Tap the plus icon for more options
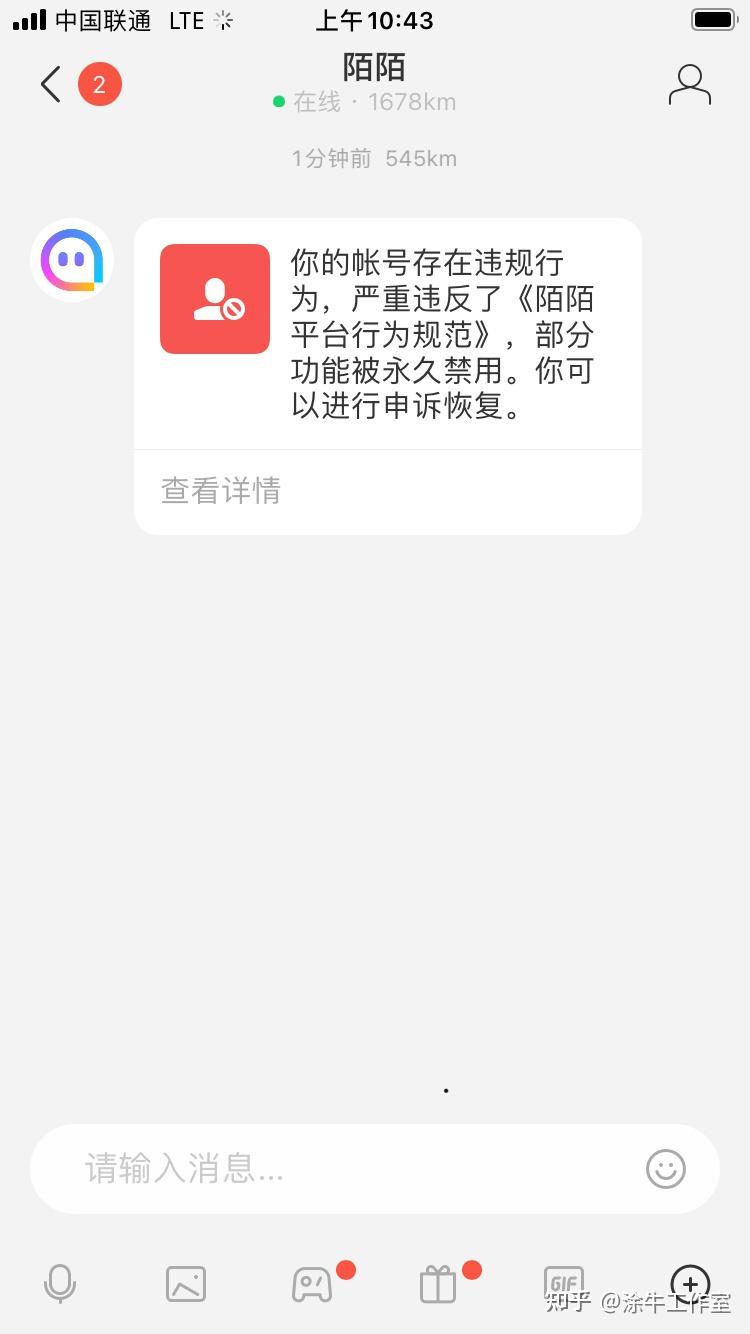 (690, 1285)
